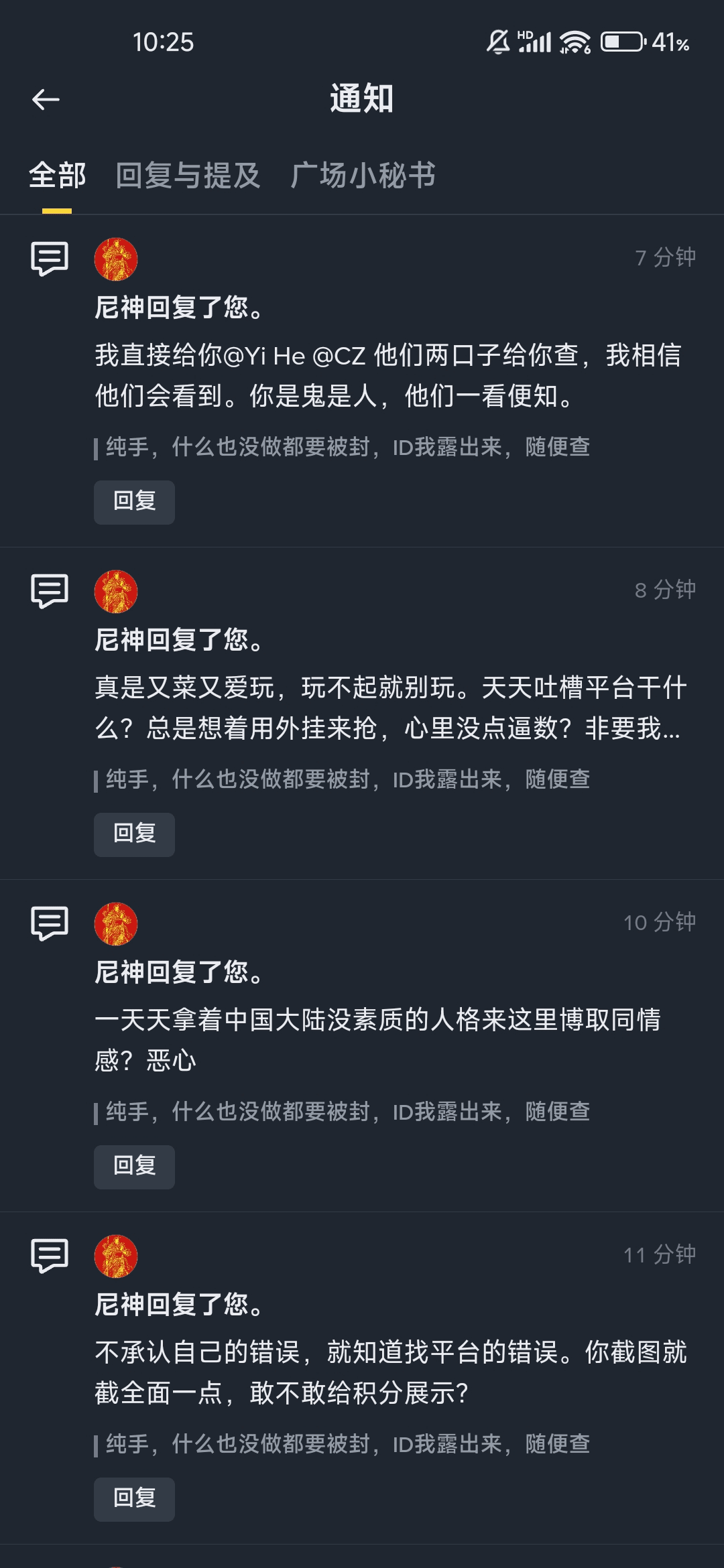Open the notification mentioning @Yi He @CZ
Viewport: 724px width, 1568px height.
tap(389, 375)
